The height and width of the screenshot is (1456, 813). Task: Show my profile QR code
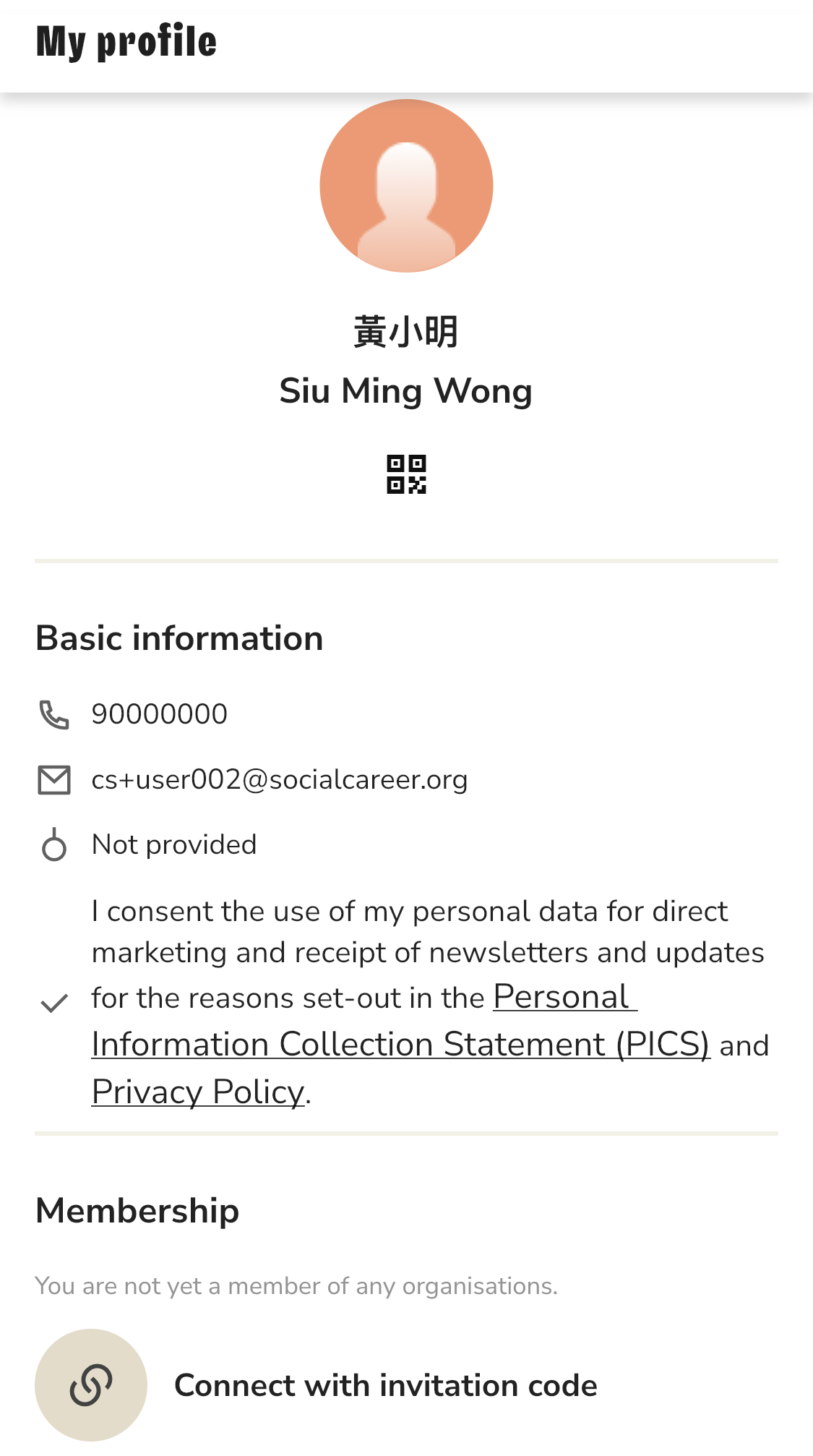(x=406, y=474)
